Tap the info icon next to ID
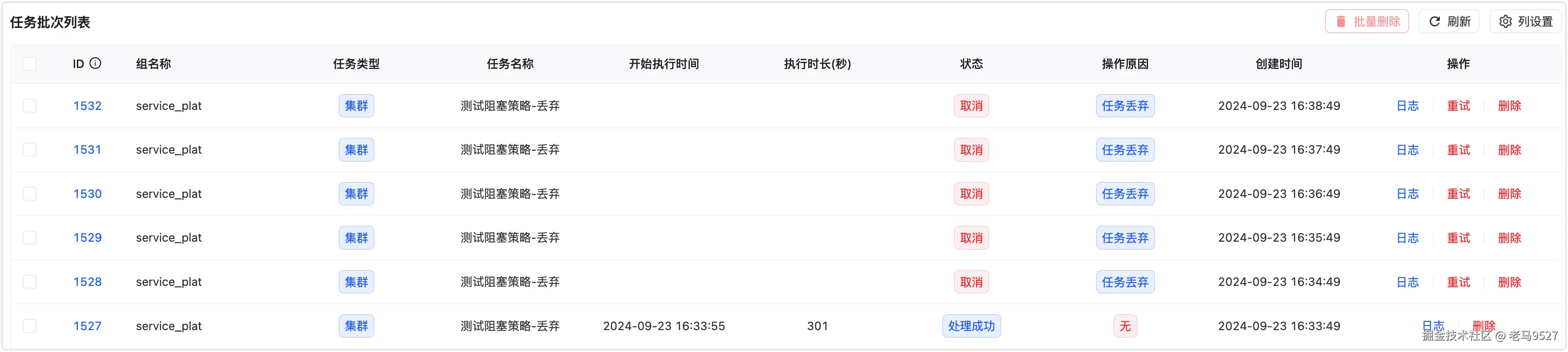The width and height of the screenshot is (1568, 352). [x=96, y=63]
